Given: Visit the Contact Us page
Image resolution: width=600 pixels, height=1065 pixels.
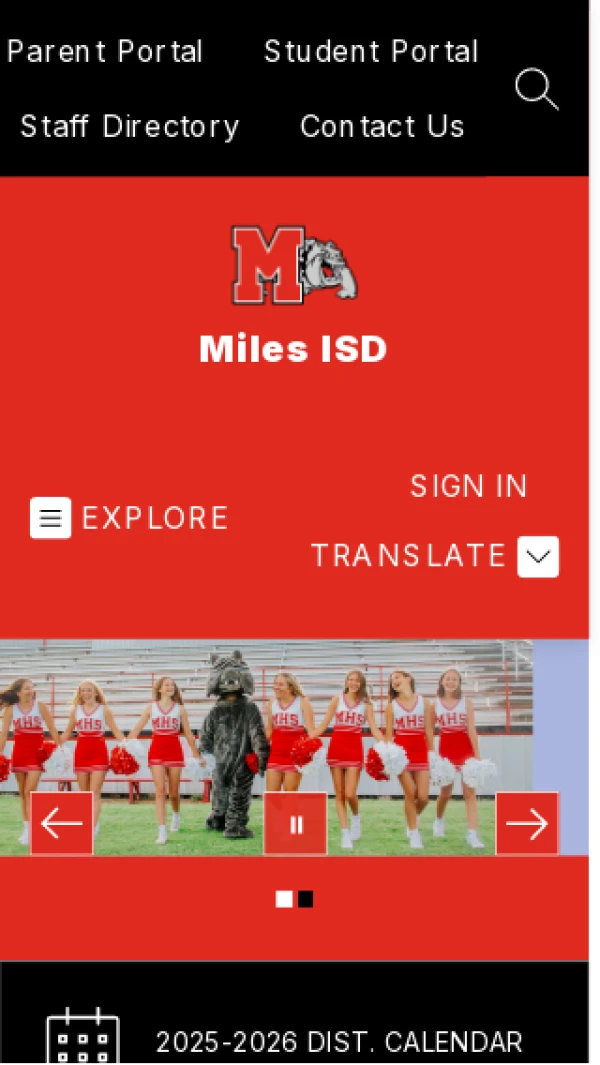Looking at the screenshot, I should click(382, 127).
